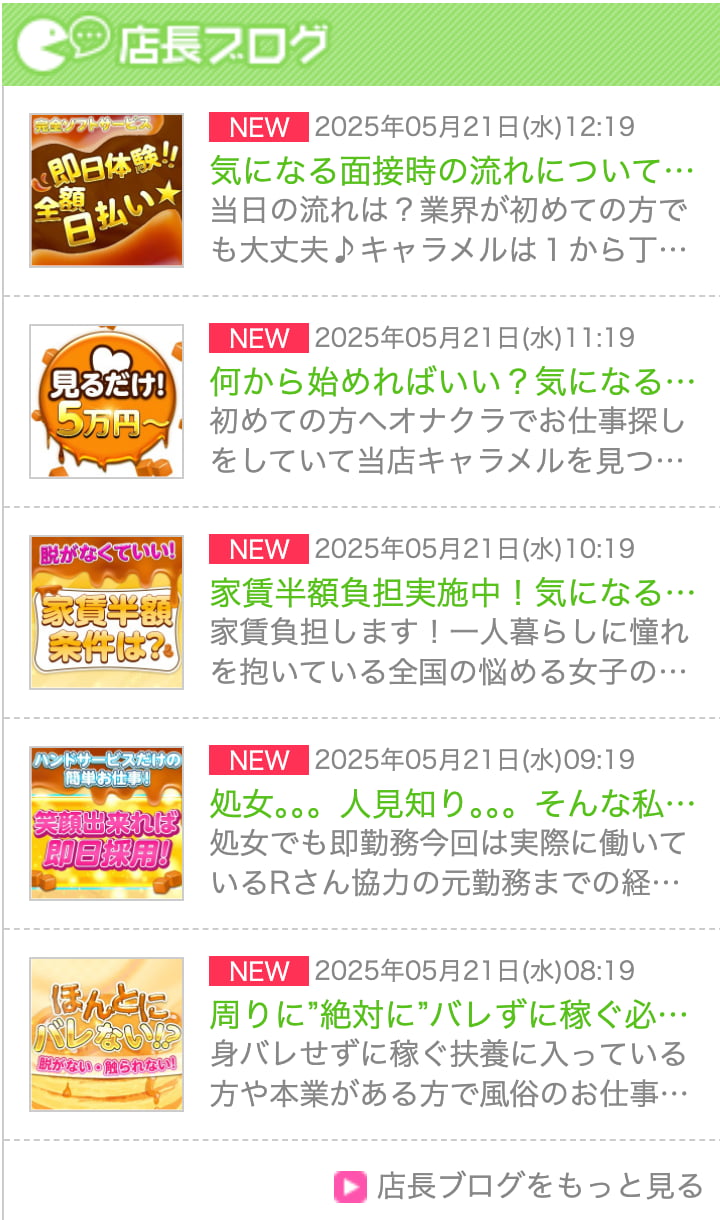Click the 即日体験 全額日払い thumbnail

point(105,190)
